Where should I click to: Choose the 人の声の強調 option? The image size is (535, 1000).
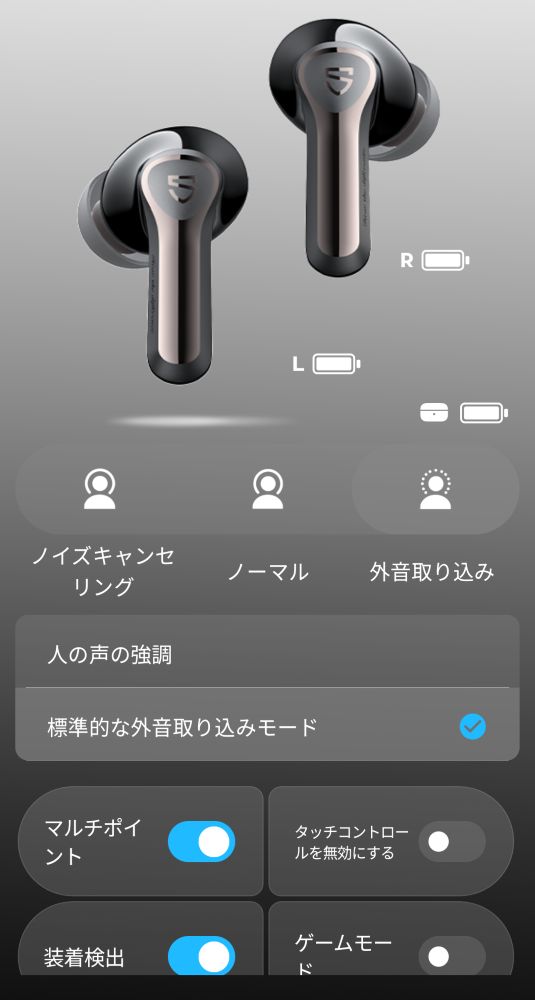click(x=267, y=652)
